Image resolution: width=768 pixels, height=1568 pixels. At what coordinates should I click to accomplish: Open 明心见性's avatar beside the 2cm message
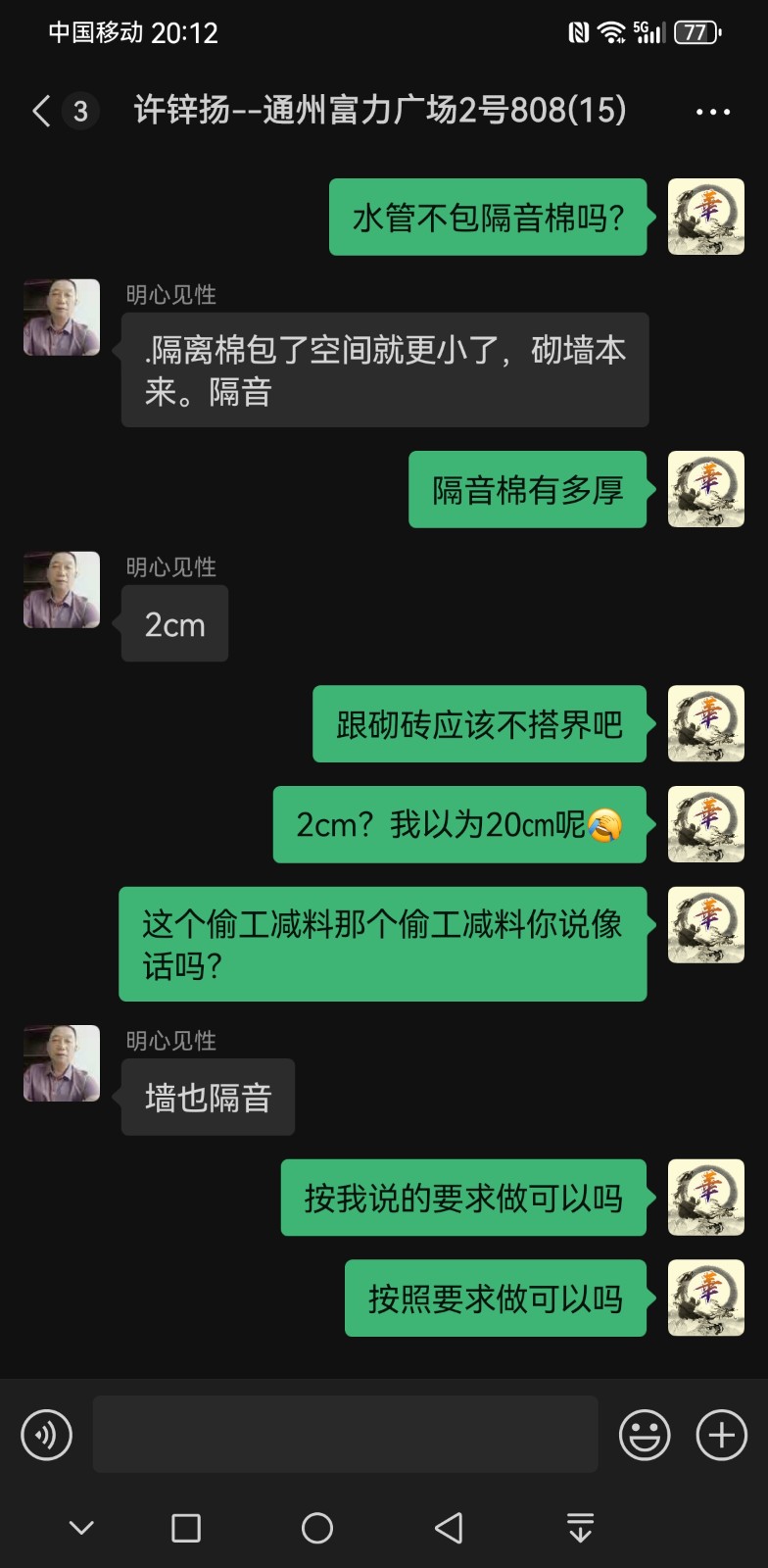62,590
